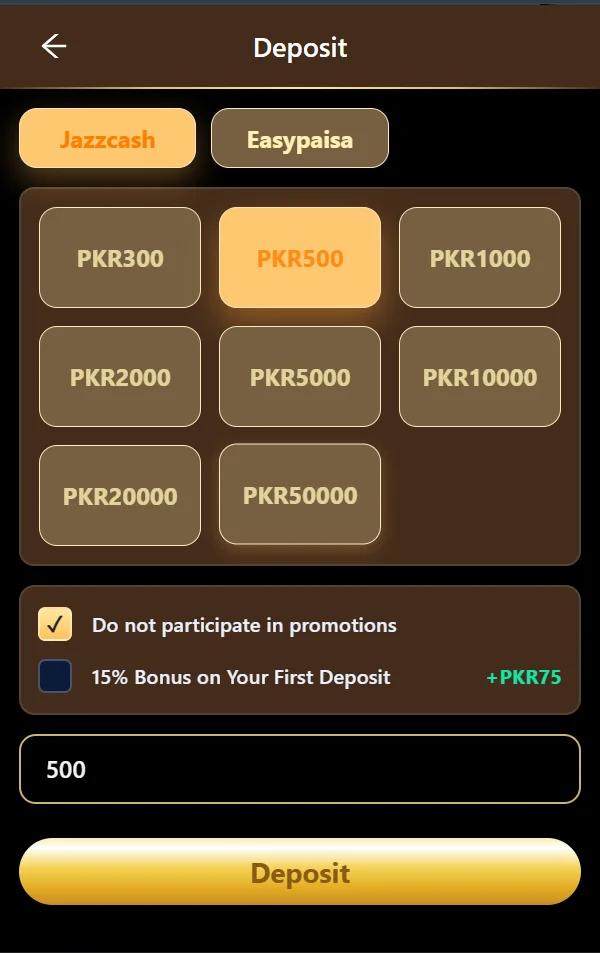Pick the PKR10000 deposit amount
This screenshot has height=953, width=600.
480,376
